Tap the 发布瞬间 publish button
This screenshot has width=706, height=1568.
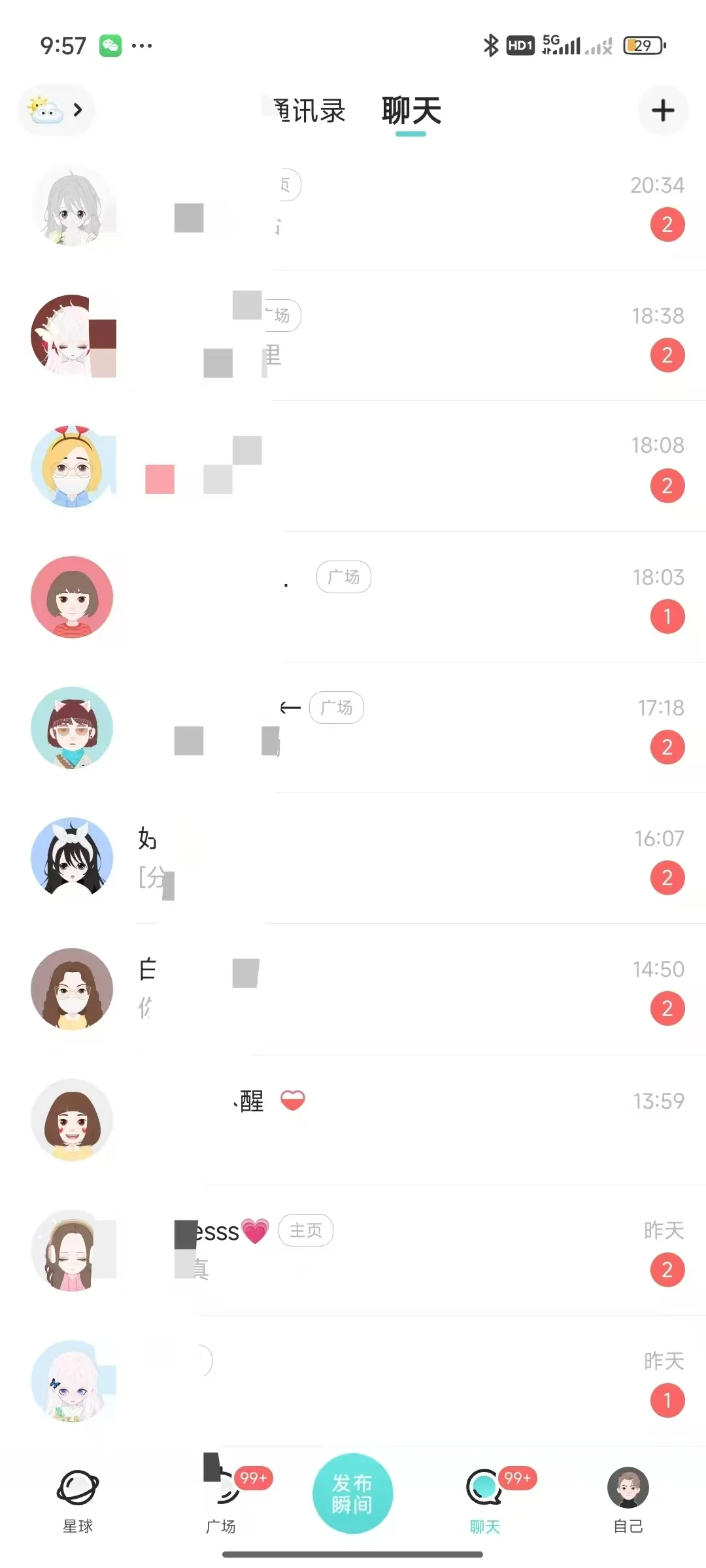tap(352, 1494)
